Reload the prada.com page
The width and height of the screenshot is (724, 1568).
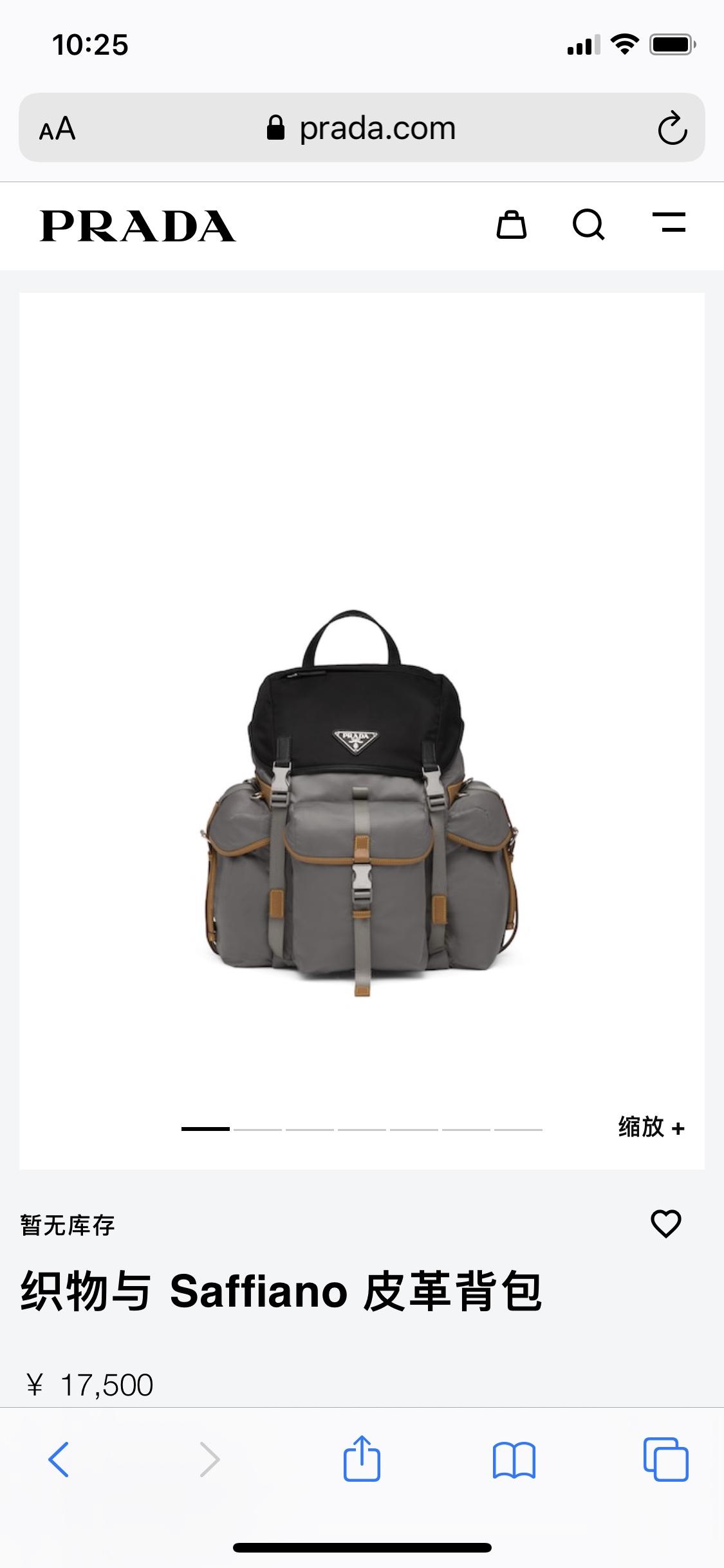coord(673,128)
